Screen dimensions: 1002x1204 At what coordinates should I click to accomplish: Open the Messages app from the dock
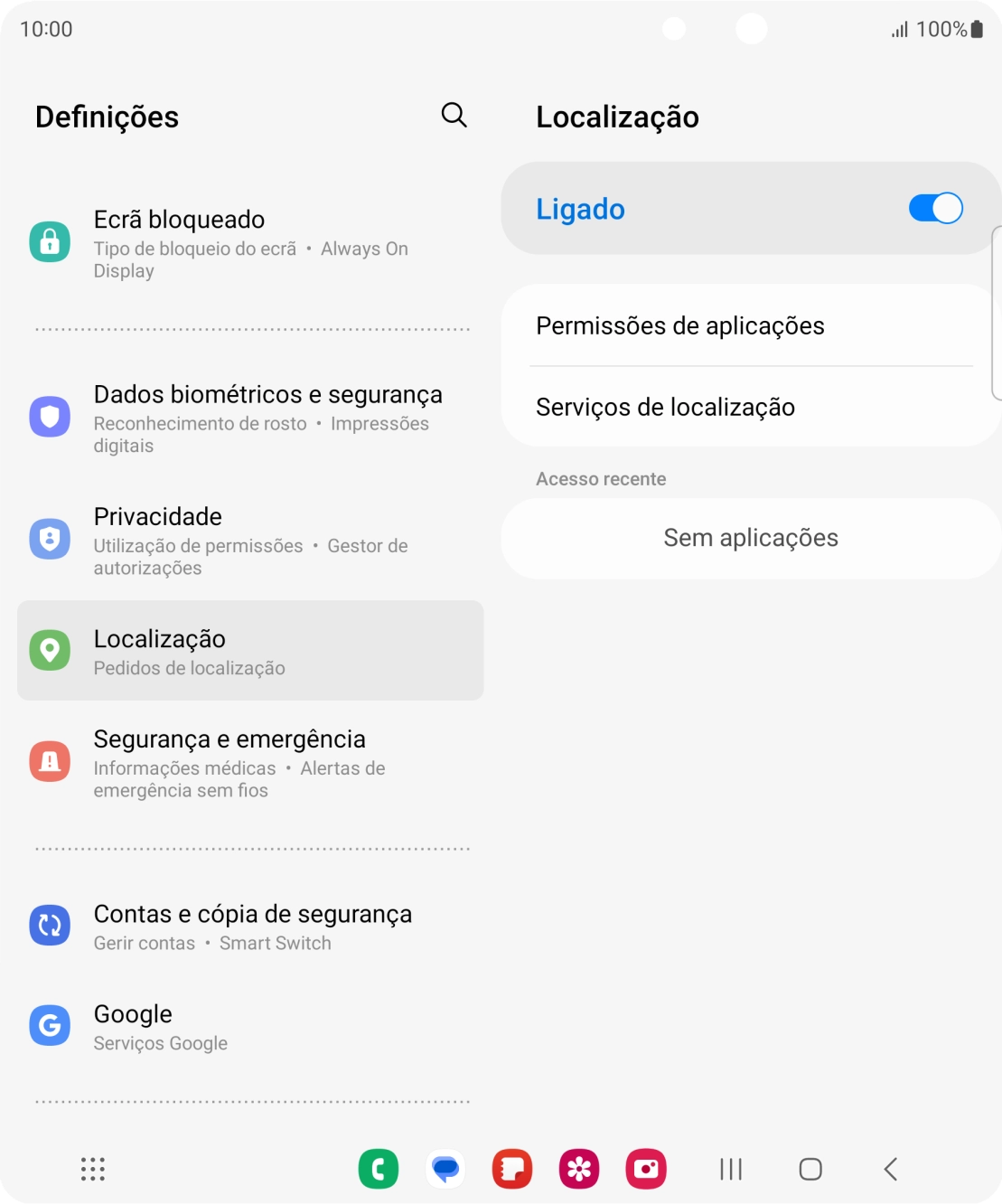coord(445,1168)
